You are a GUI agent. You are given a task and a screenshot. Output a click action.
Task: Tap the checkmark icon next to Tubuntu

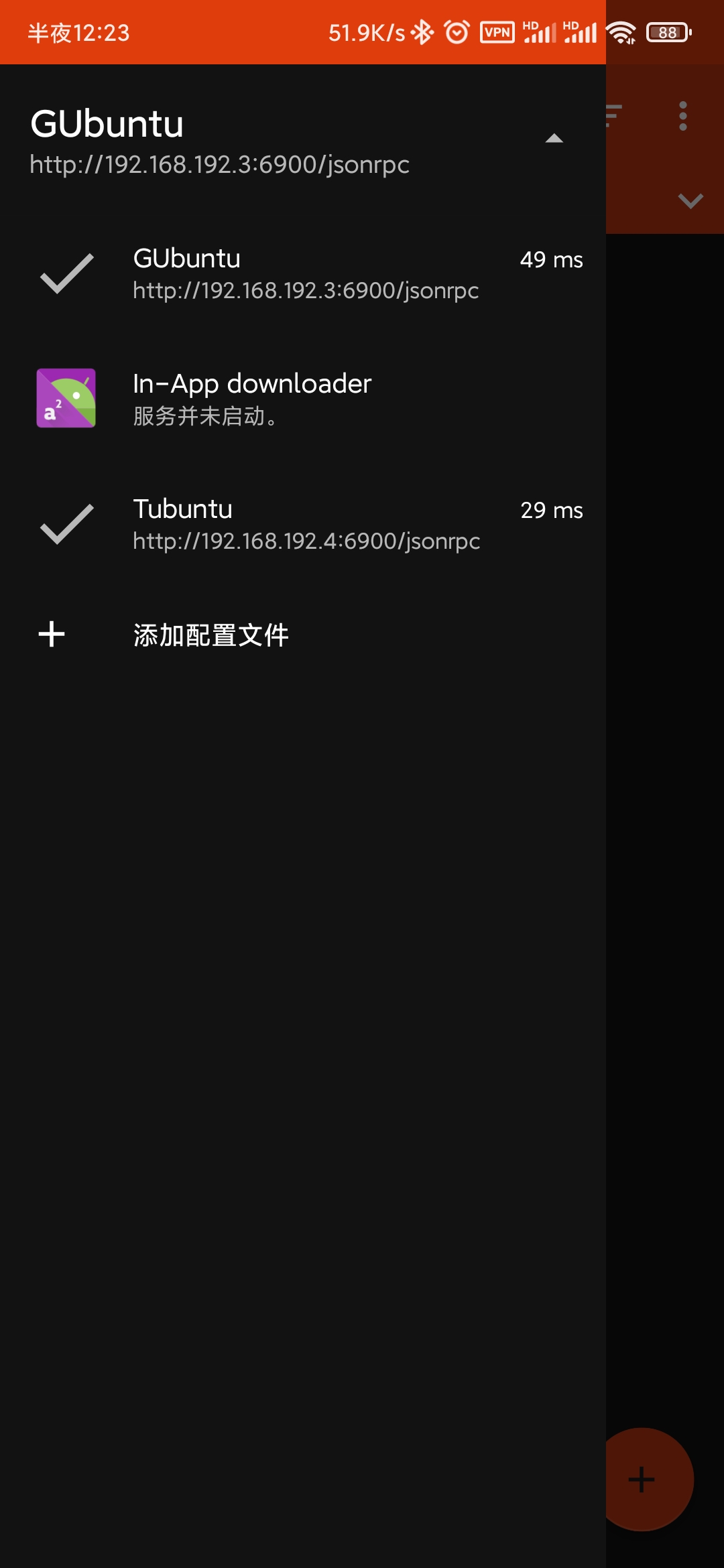(x=65, y=523)
